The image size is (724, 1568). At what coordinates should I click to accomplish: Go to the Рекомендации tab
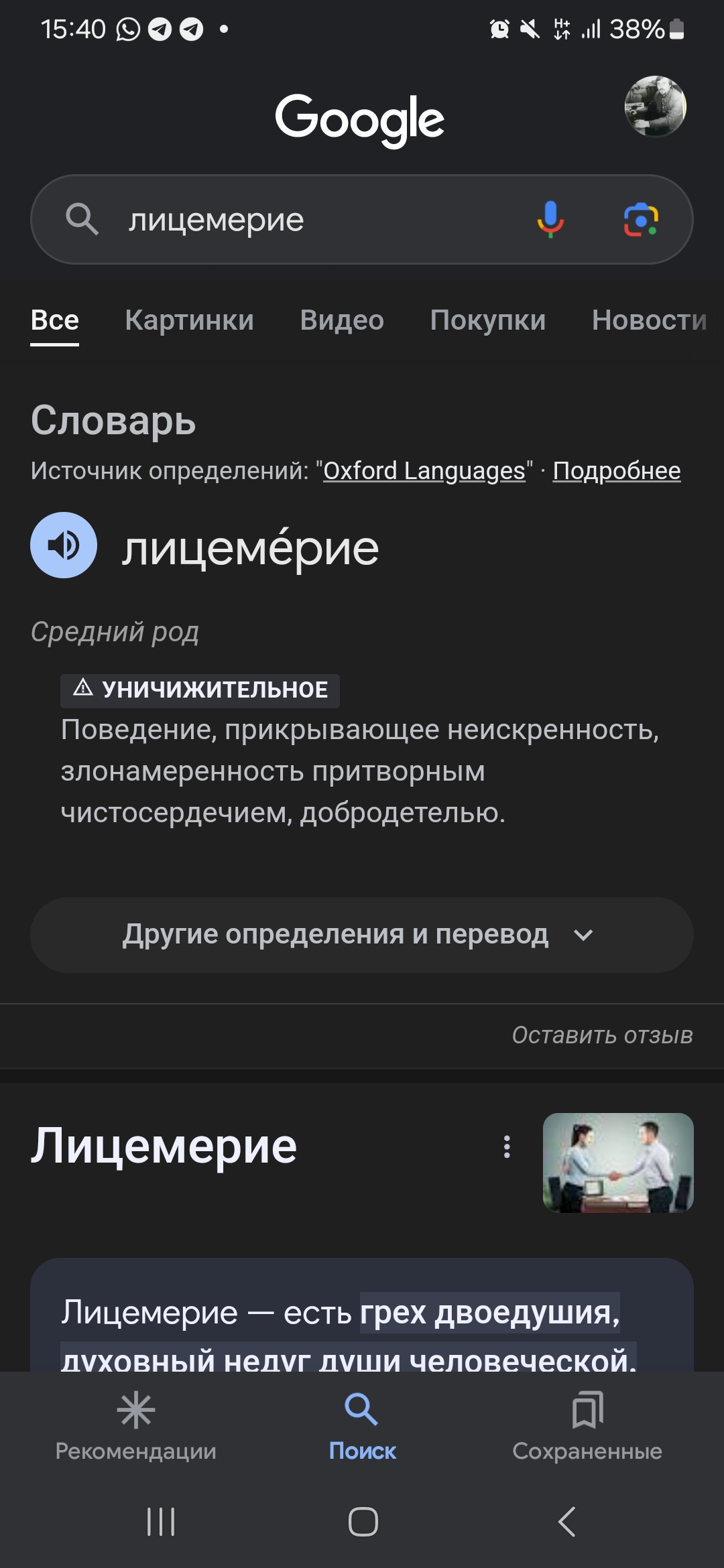[x=136, y=1427]
